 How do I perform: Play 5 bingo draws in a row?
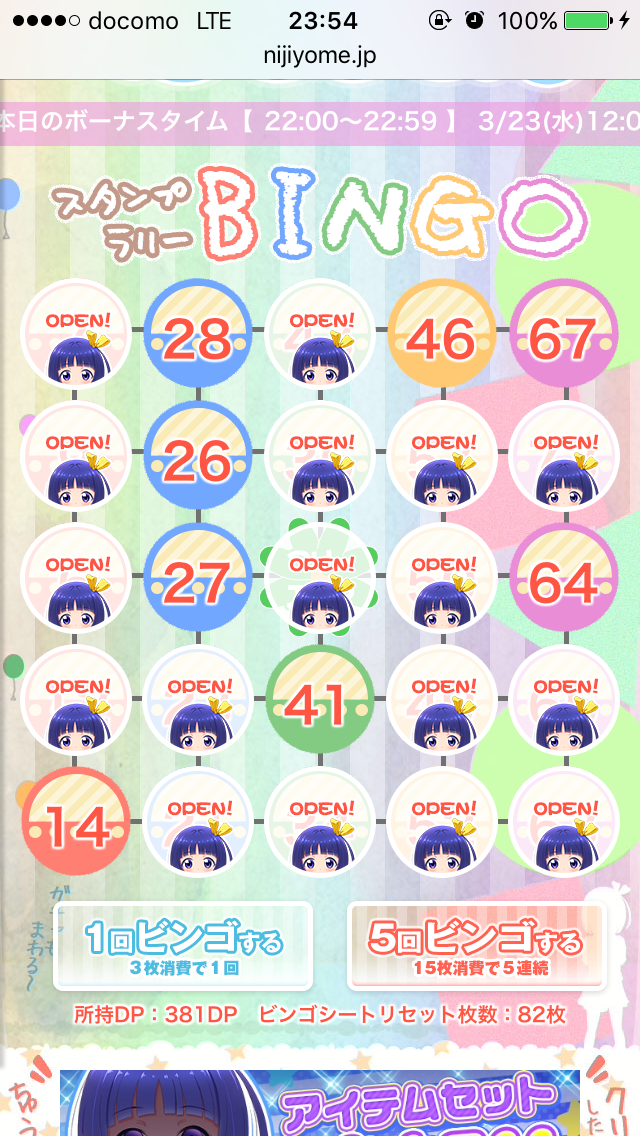click(x=476, y=945)
